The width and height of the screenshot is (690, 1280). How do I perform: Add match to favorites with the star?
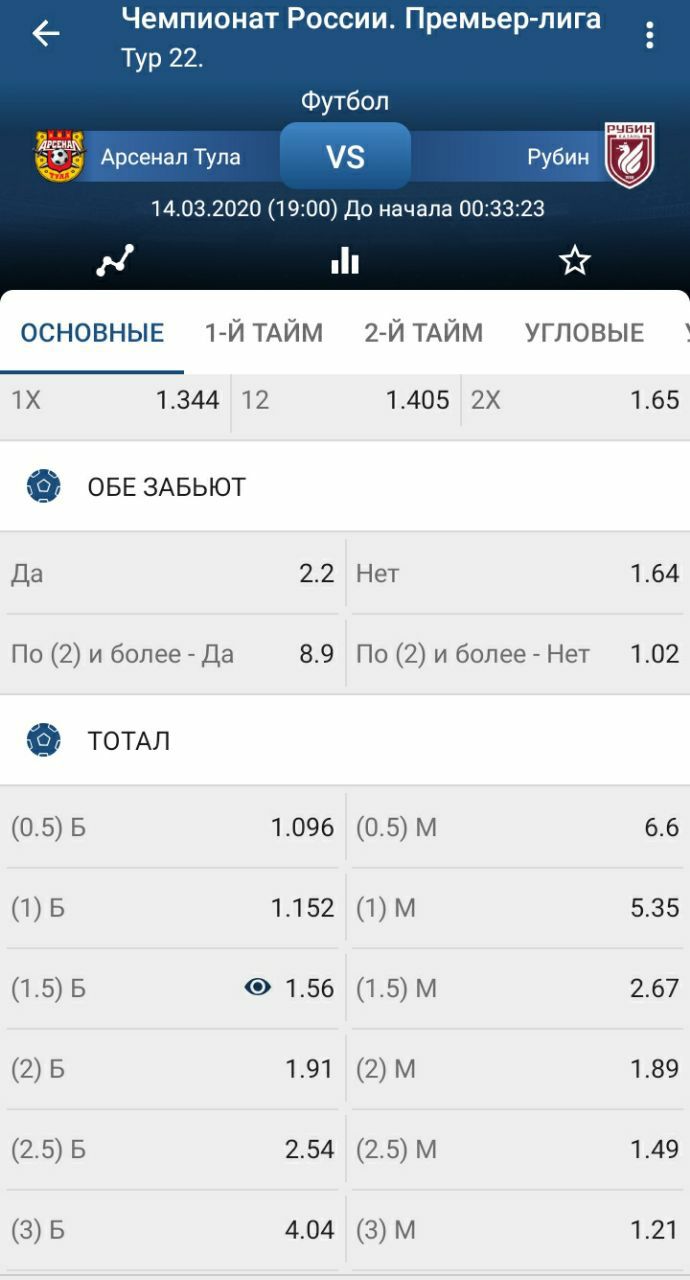click(x=575, y=261)
